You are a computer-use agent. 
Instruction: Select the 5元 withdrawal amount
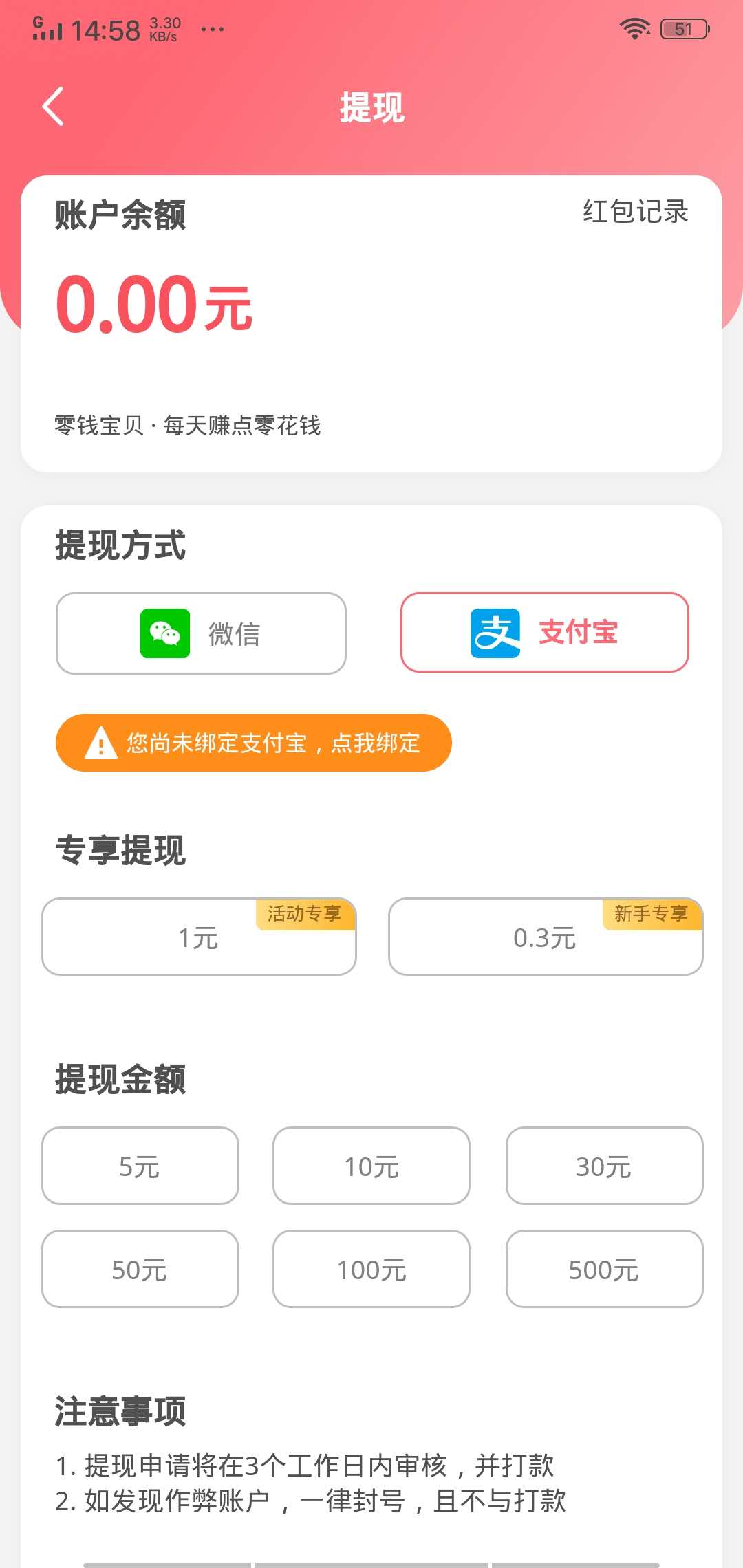(140, 1166)
